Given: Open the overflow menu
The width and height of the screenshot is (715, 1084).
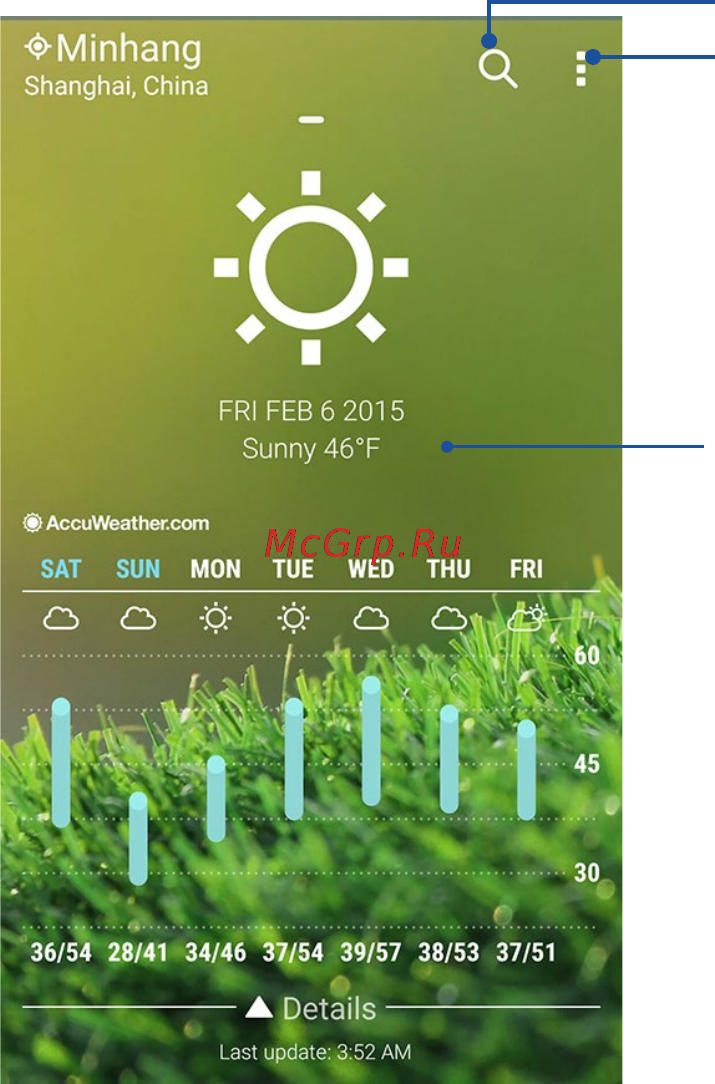Looking at the screenshot, I should (x=580, y=69).
